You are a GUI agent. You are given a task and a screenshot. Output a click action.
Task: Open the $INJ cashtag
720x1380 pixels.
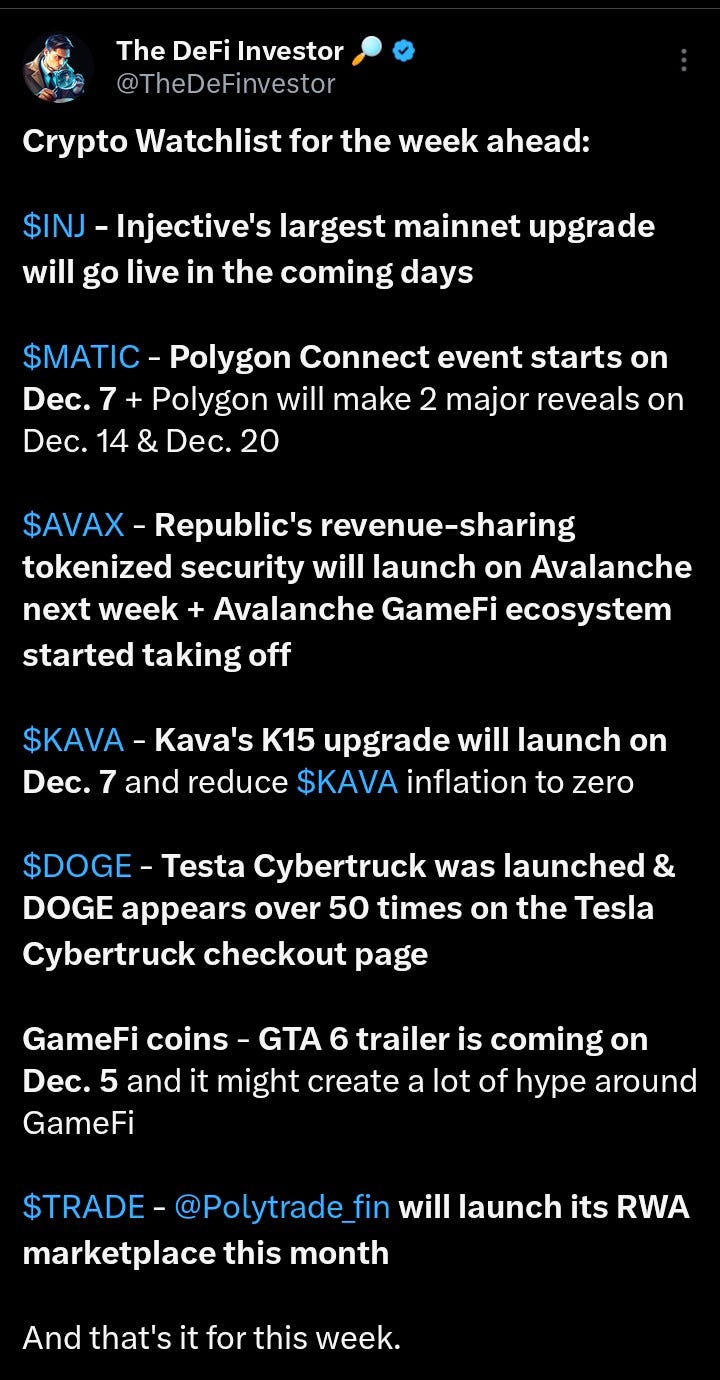coord(54,227)
